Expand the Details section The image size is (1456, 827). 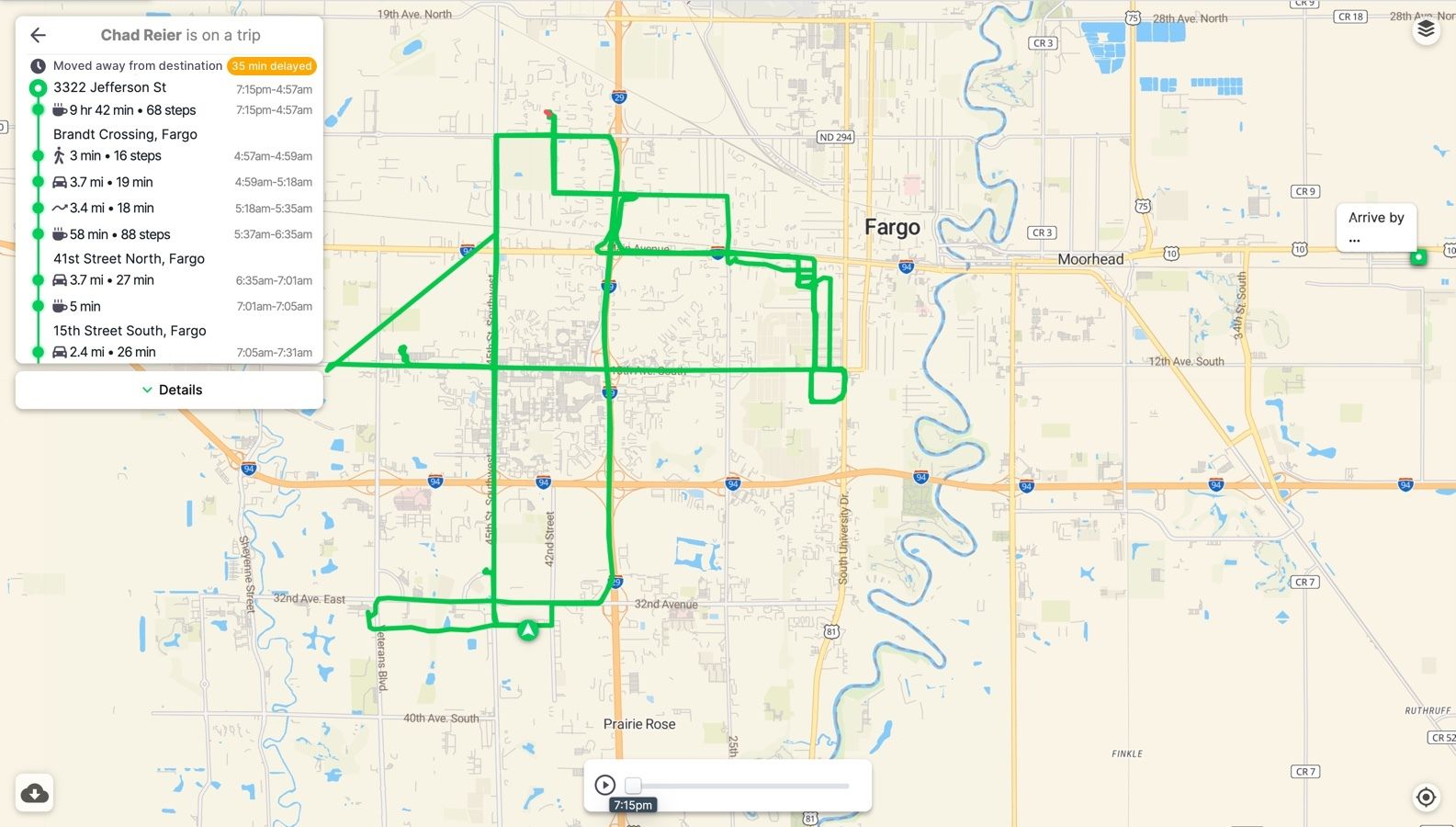171,390
